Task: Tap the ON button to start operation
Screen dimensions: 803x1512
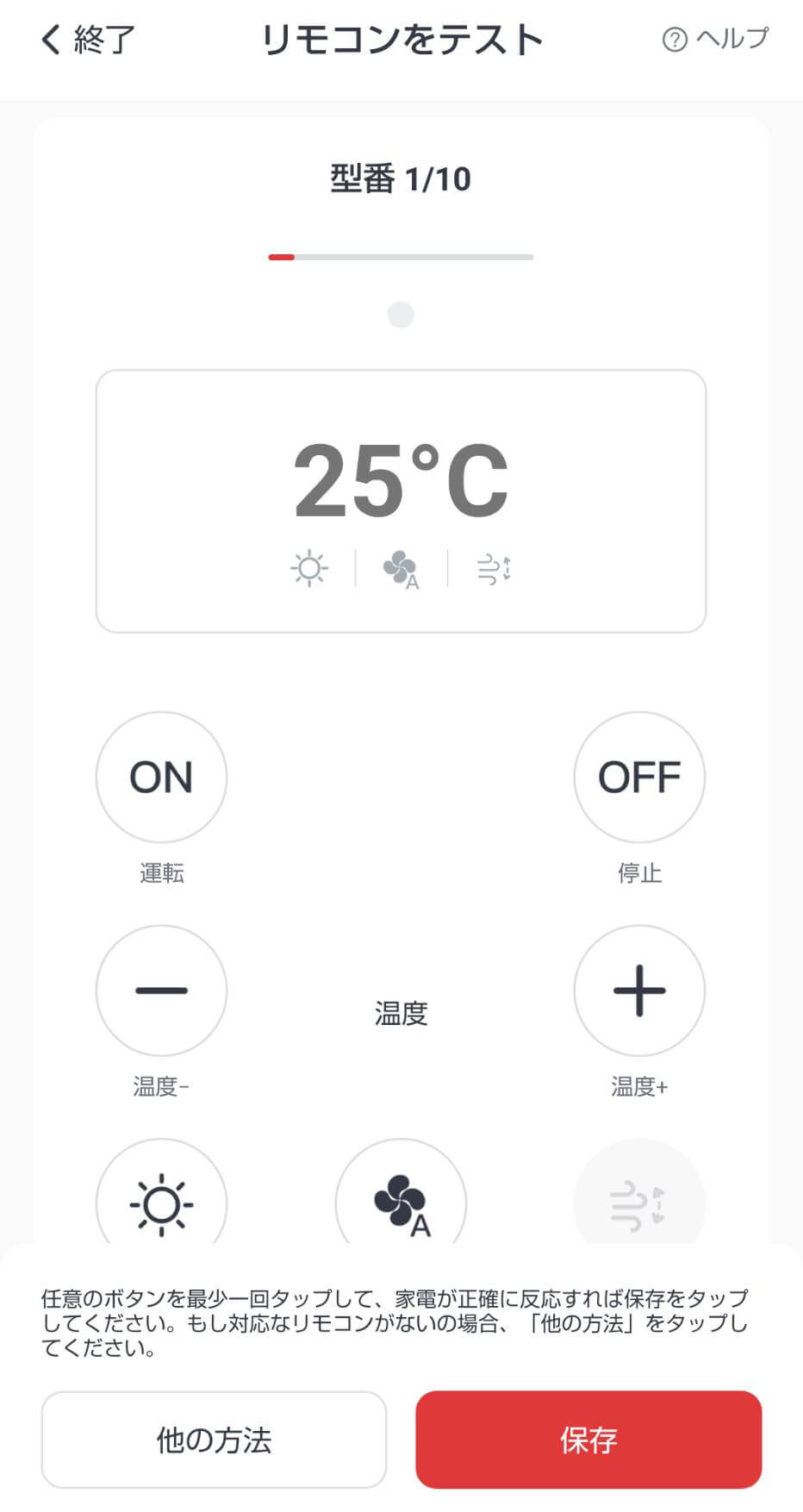Action: tap(161, 777)
